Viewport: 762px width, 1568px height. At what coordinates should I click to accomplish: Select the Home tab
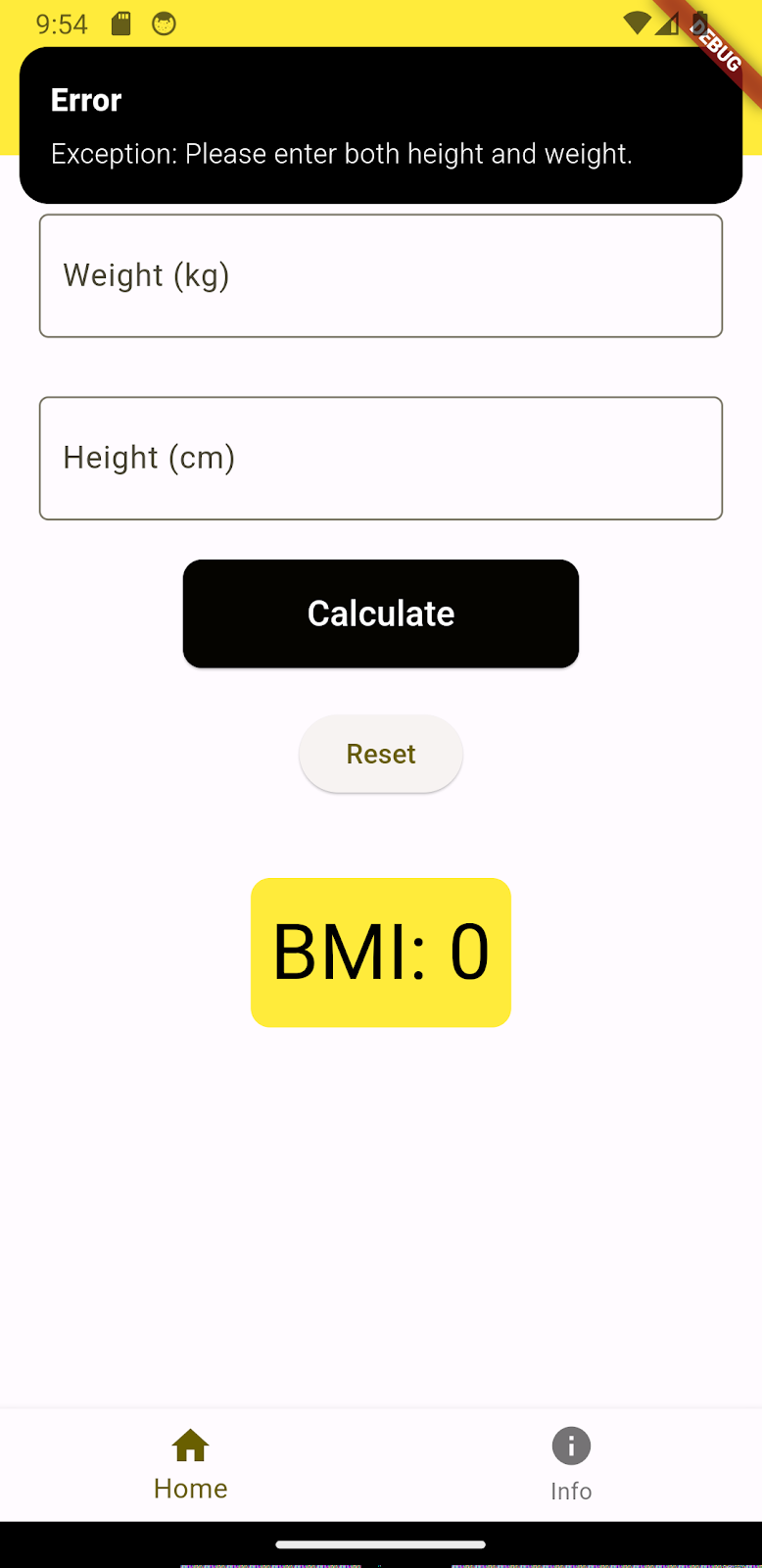tap(191, 1465)
